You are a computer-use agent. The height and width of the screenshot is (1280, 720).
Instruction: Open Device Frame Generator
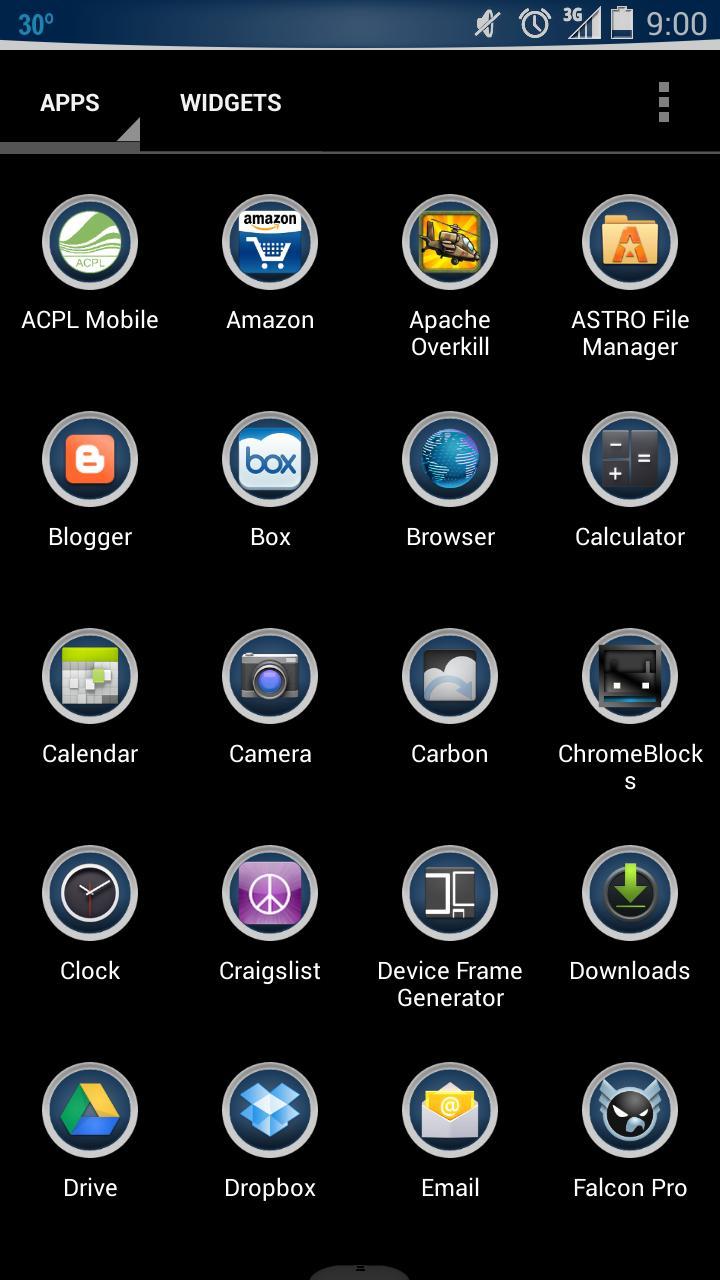click(450, 893)
